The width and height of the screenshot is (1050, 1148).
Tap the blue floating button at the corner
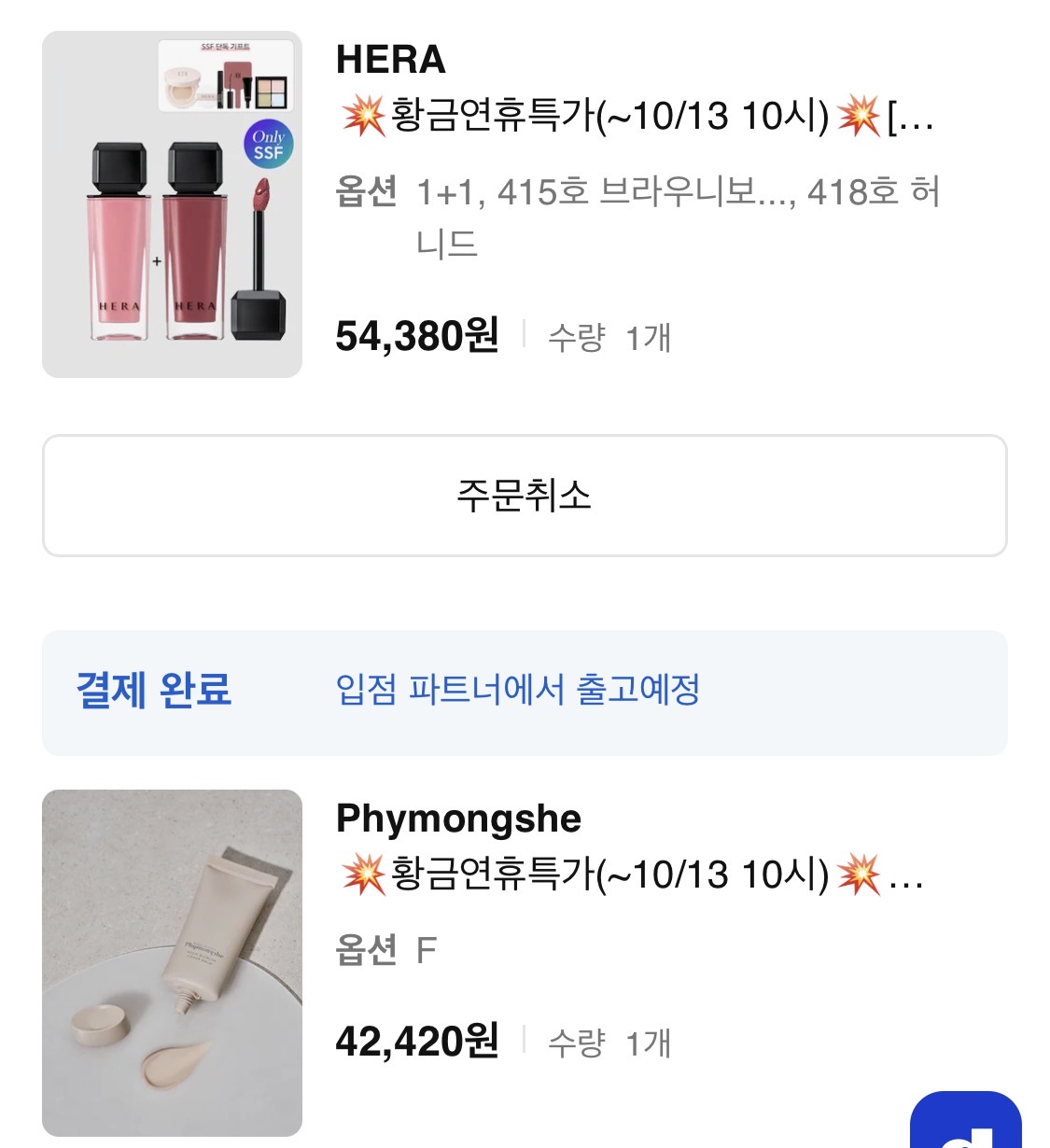(x=966, y=1123)
